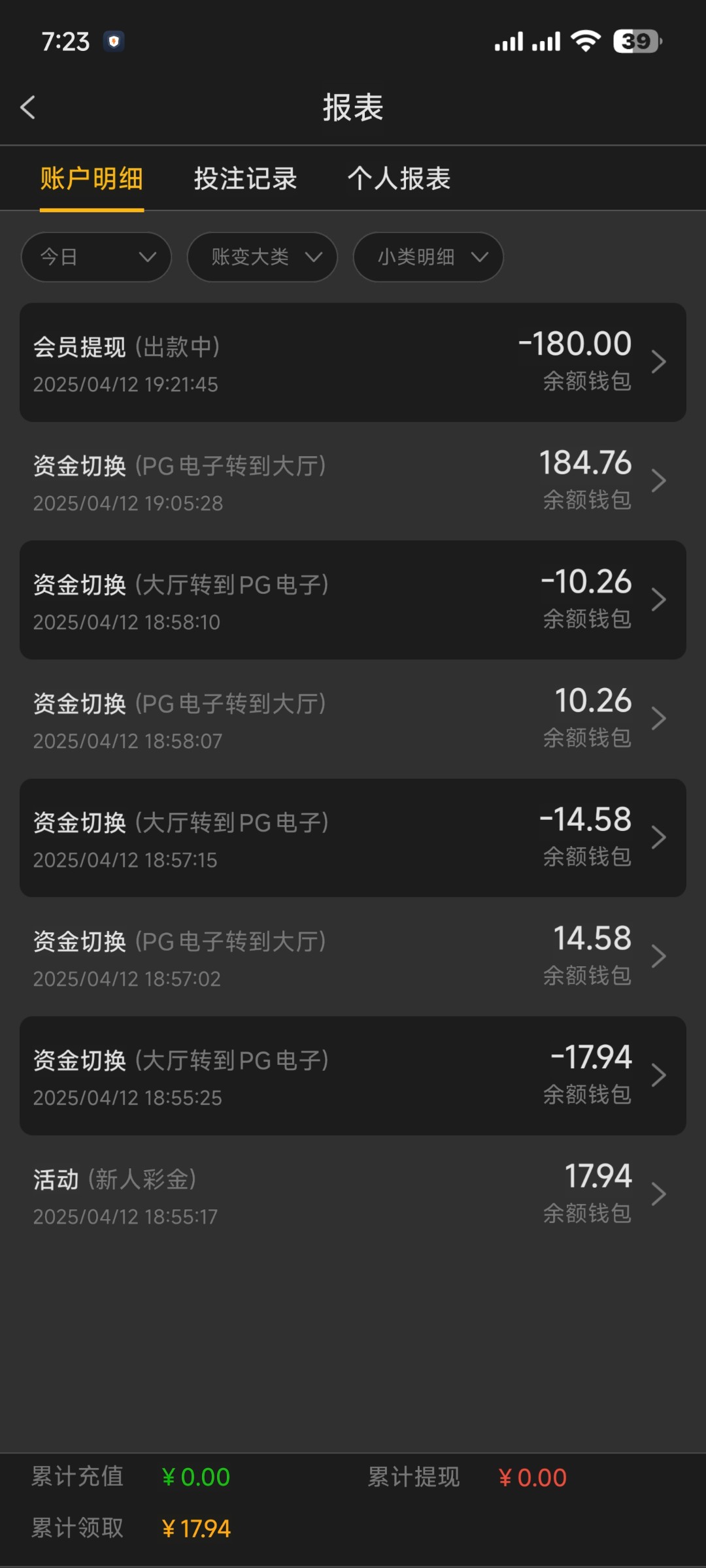The image size is (706, 1568).
Task: Open the 10.26 transfer at 18:58:07
Action: coord(353,719)
